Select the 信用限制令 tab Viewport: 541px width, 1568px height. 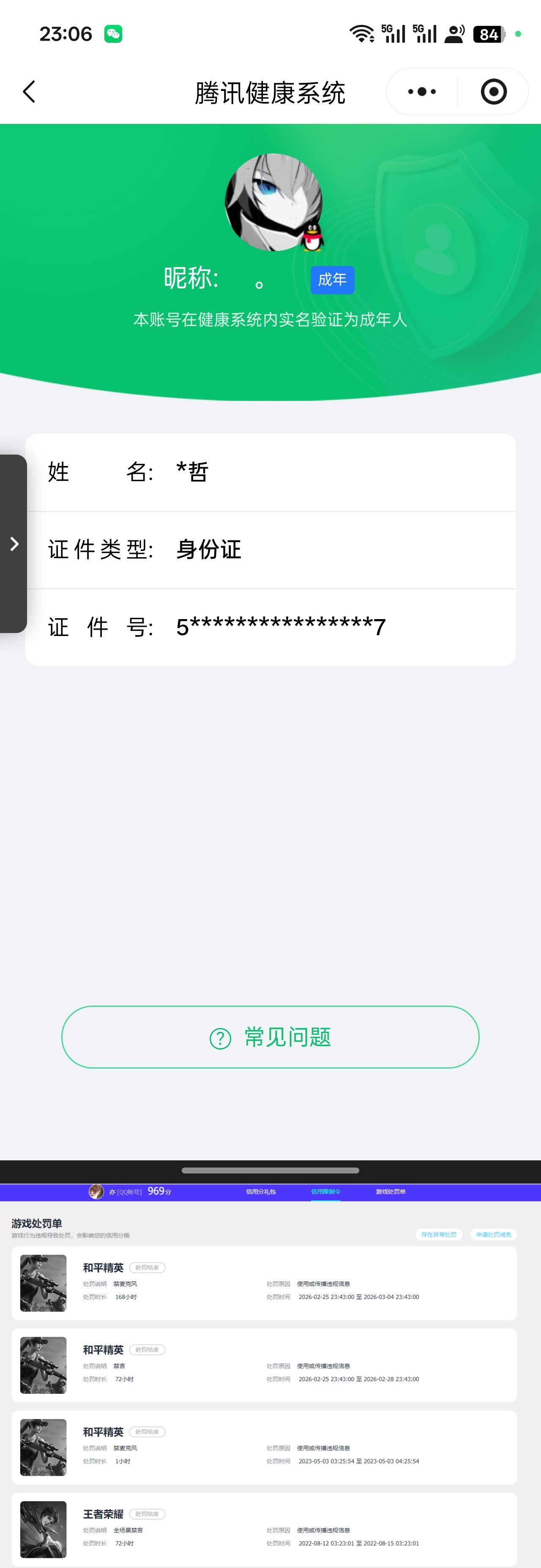point(325,1192)
